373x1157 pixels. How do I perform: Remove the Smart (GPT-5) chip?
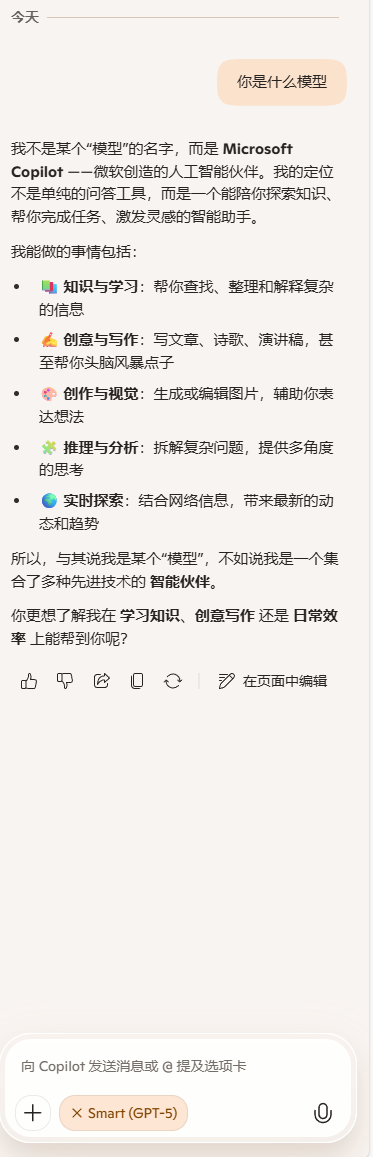77,1113
